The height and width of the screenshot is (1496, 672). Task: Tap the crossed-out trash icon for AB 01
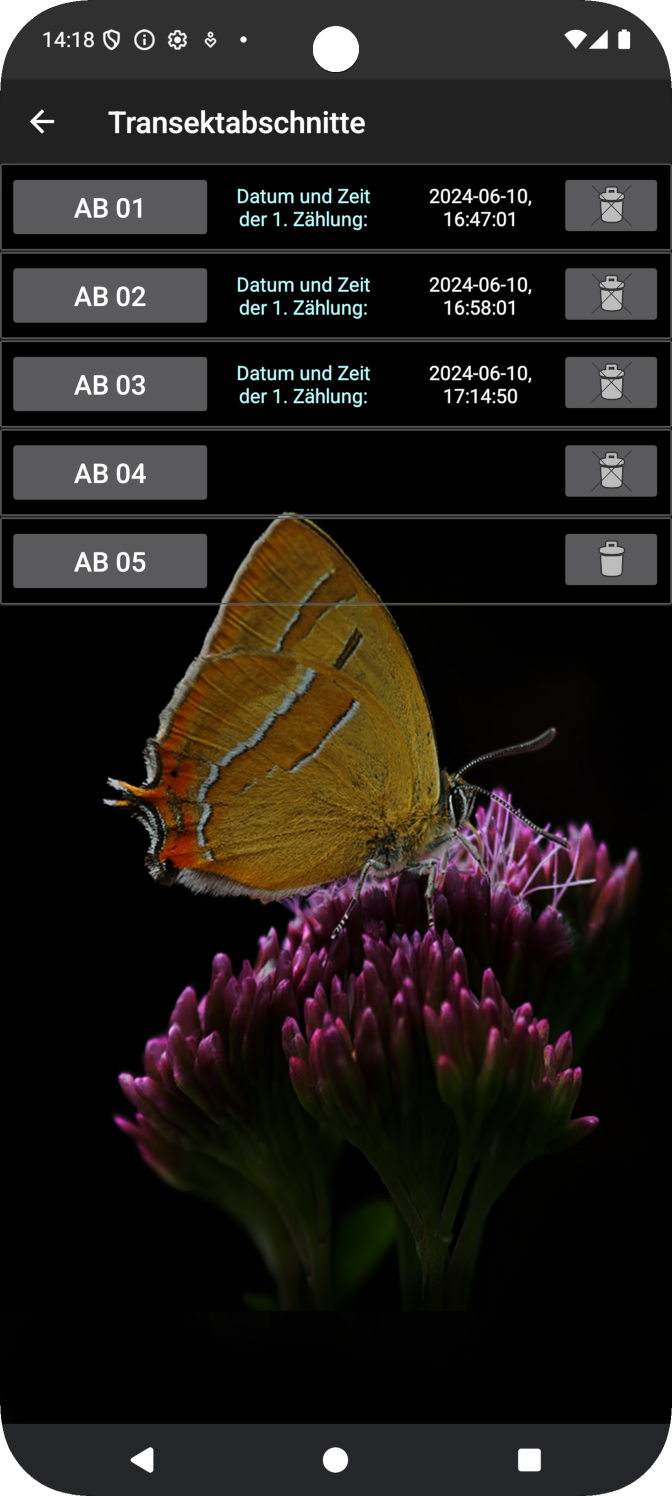point(611,205)
